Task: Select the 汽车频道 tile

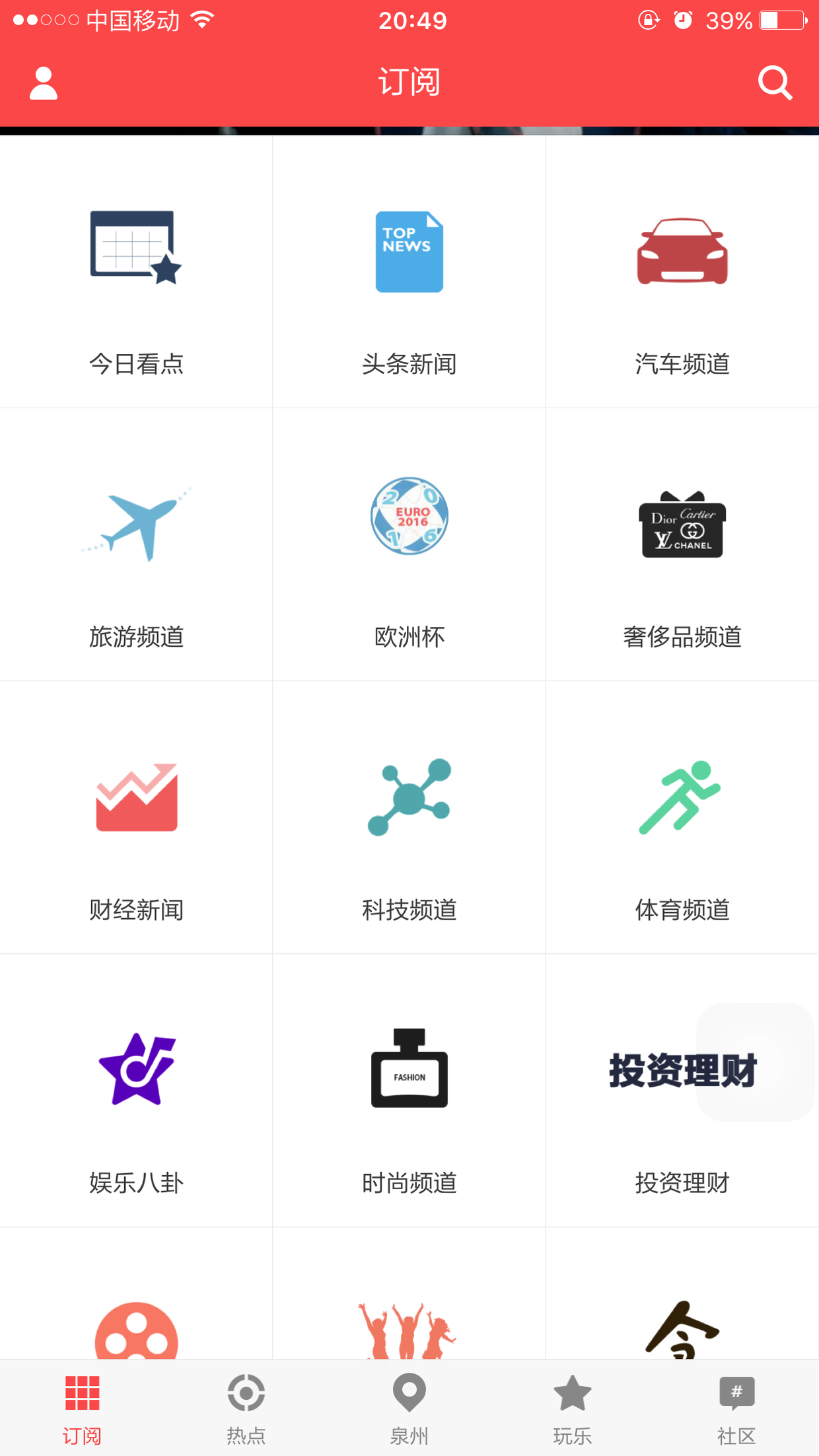Action: (x=682, y=272)
